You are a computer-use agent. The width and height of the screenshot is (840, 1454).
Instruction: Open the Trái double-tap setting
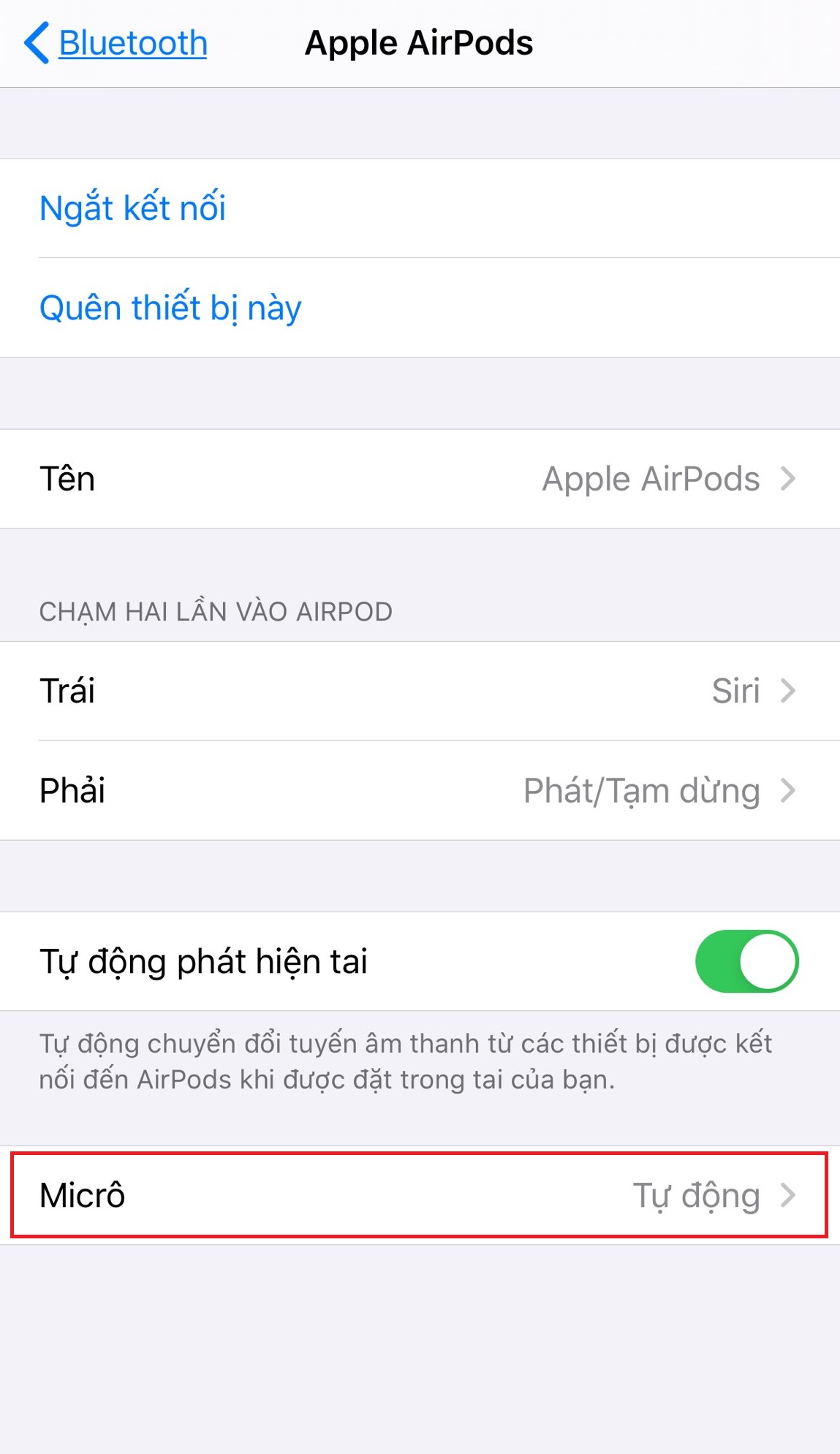click(x=420, y=691)
